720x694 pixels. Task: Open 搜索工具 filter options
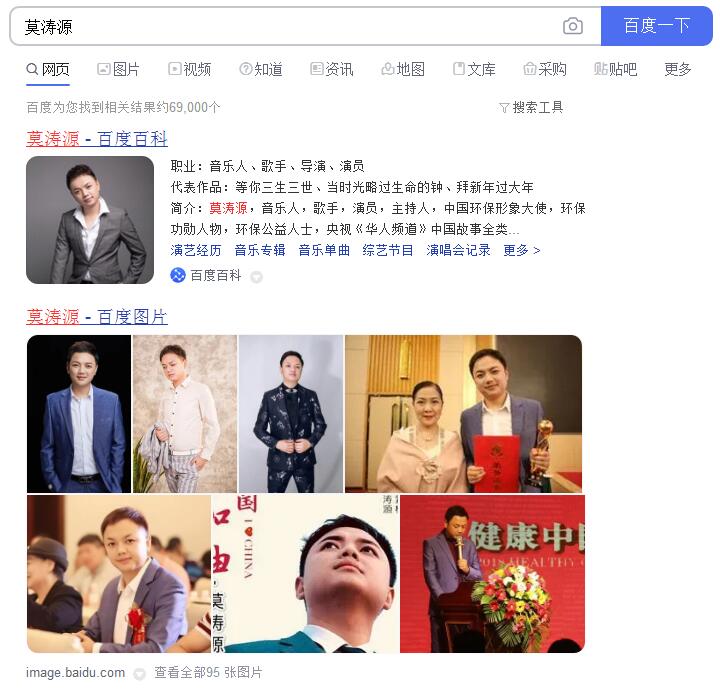tap(531, 107)
